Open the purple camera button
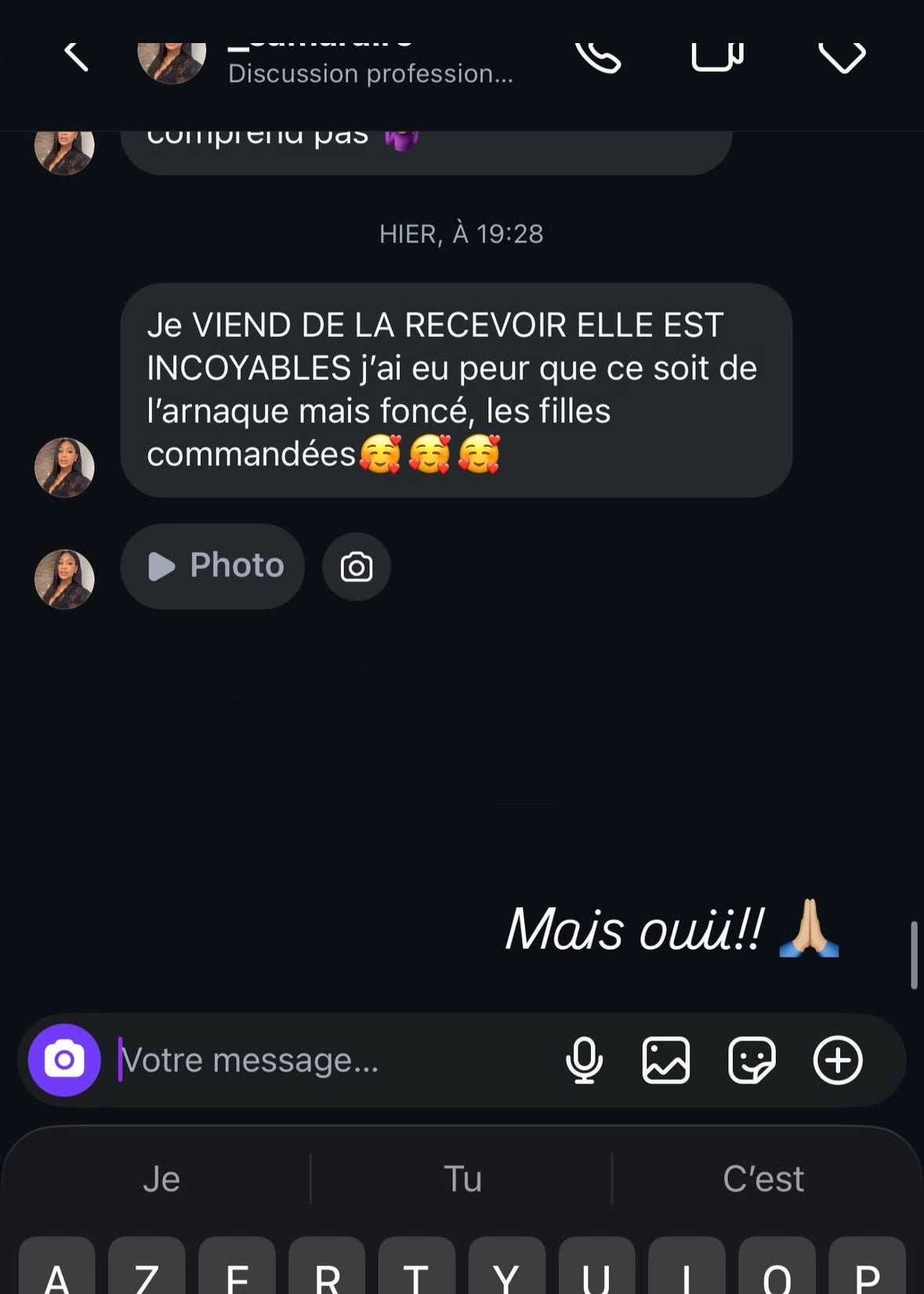 (64, 1060)
